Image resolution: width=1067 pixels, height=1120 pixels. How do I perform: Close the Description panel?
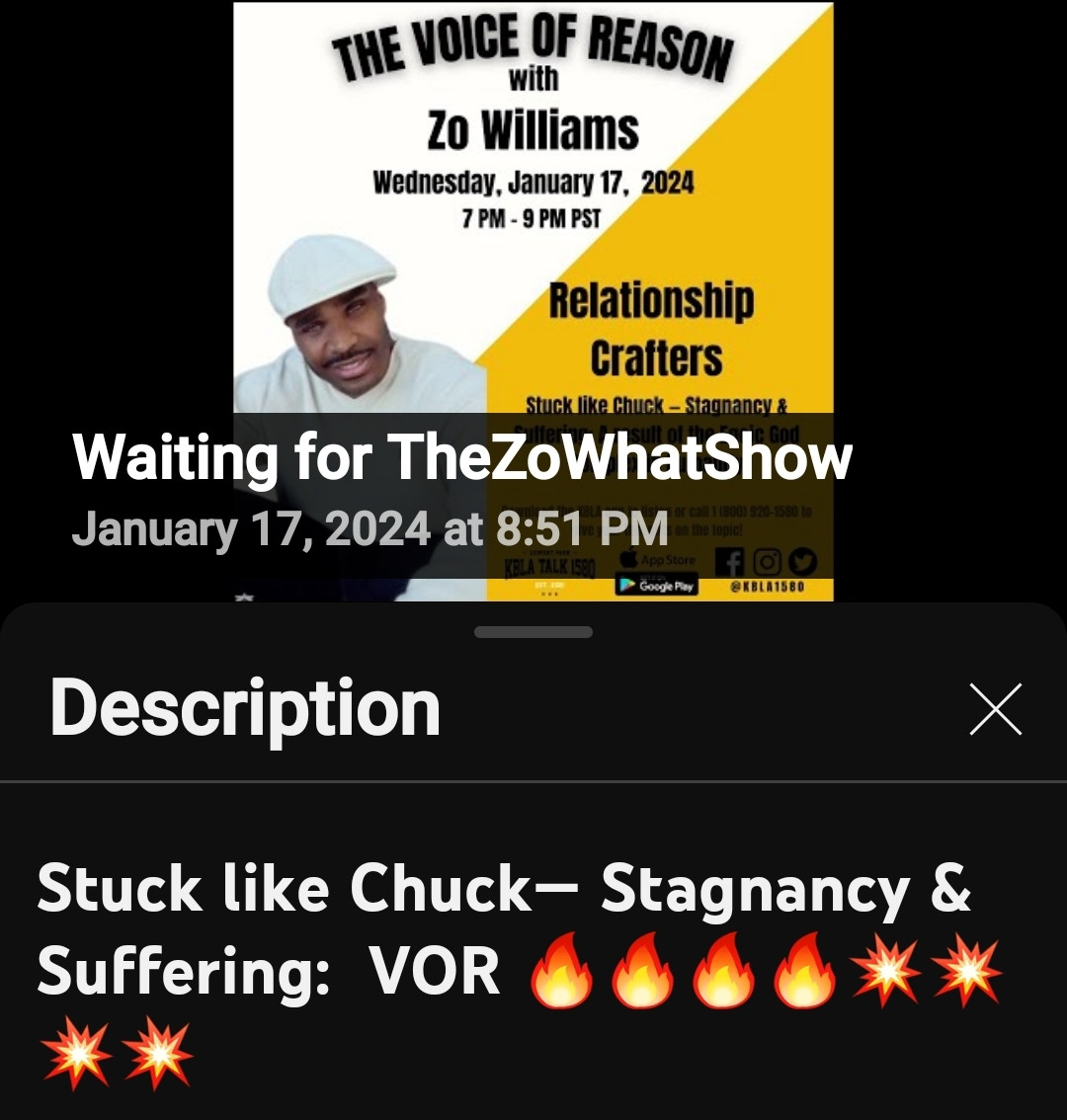(995, 709)
